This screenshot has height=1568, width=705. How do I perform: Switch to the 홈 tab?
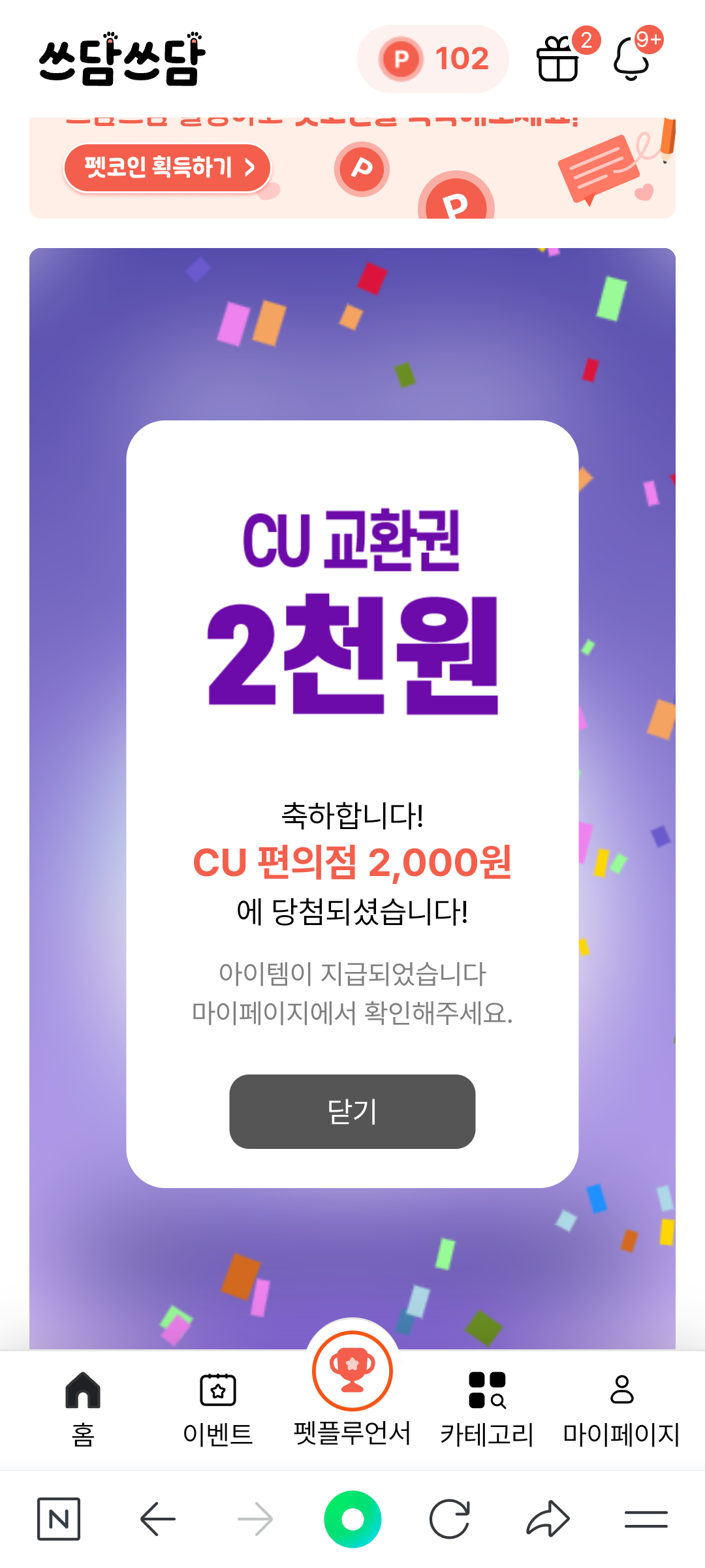click(83, 1408)
